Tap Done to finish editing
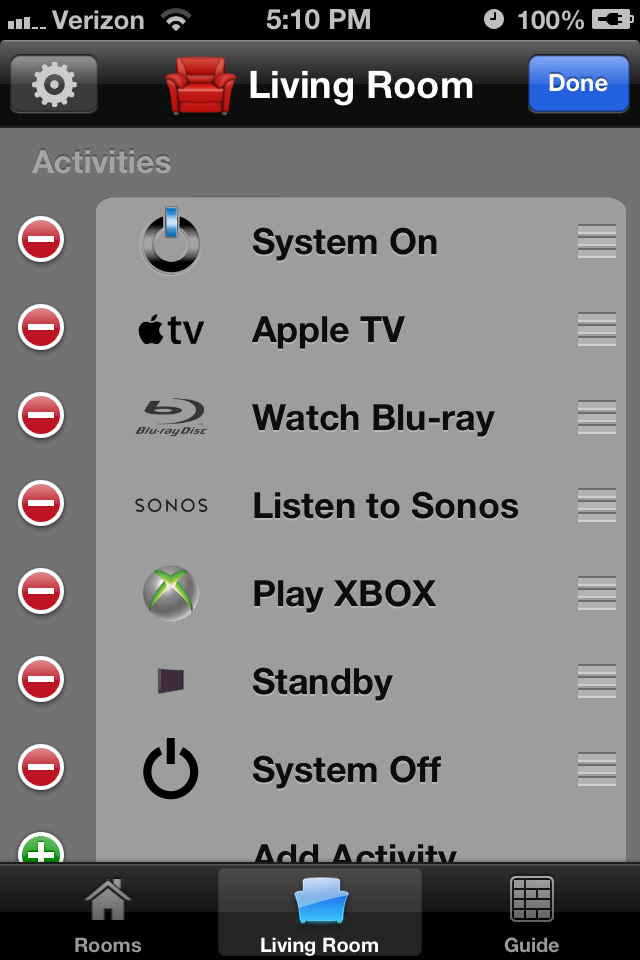The width and height of the screenshot is (640, 960). [x=577, y=84]
